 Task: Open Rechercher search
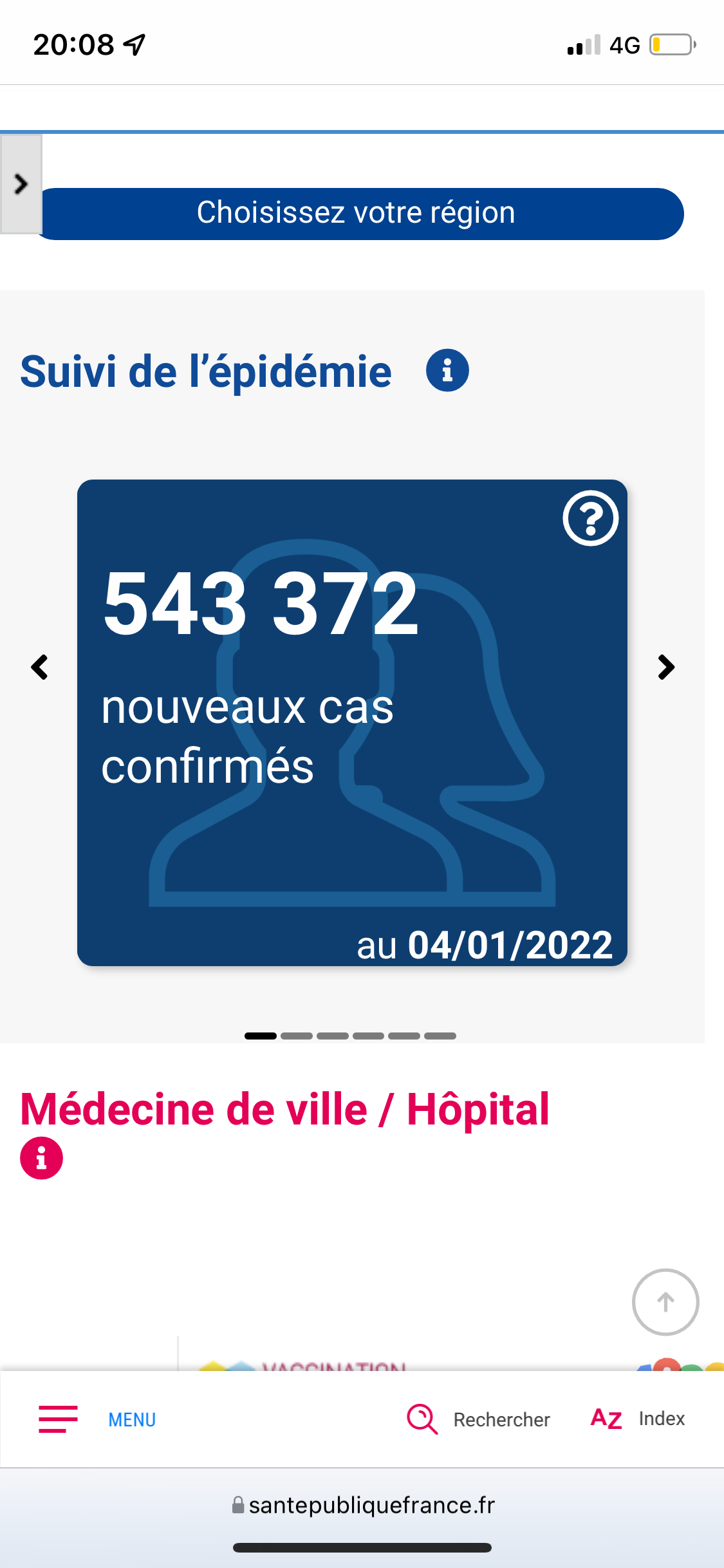click(x=478, y=1419)
